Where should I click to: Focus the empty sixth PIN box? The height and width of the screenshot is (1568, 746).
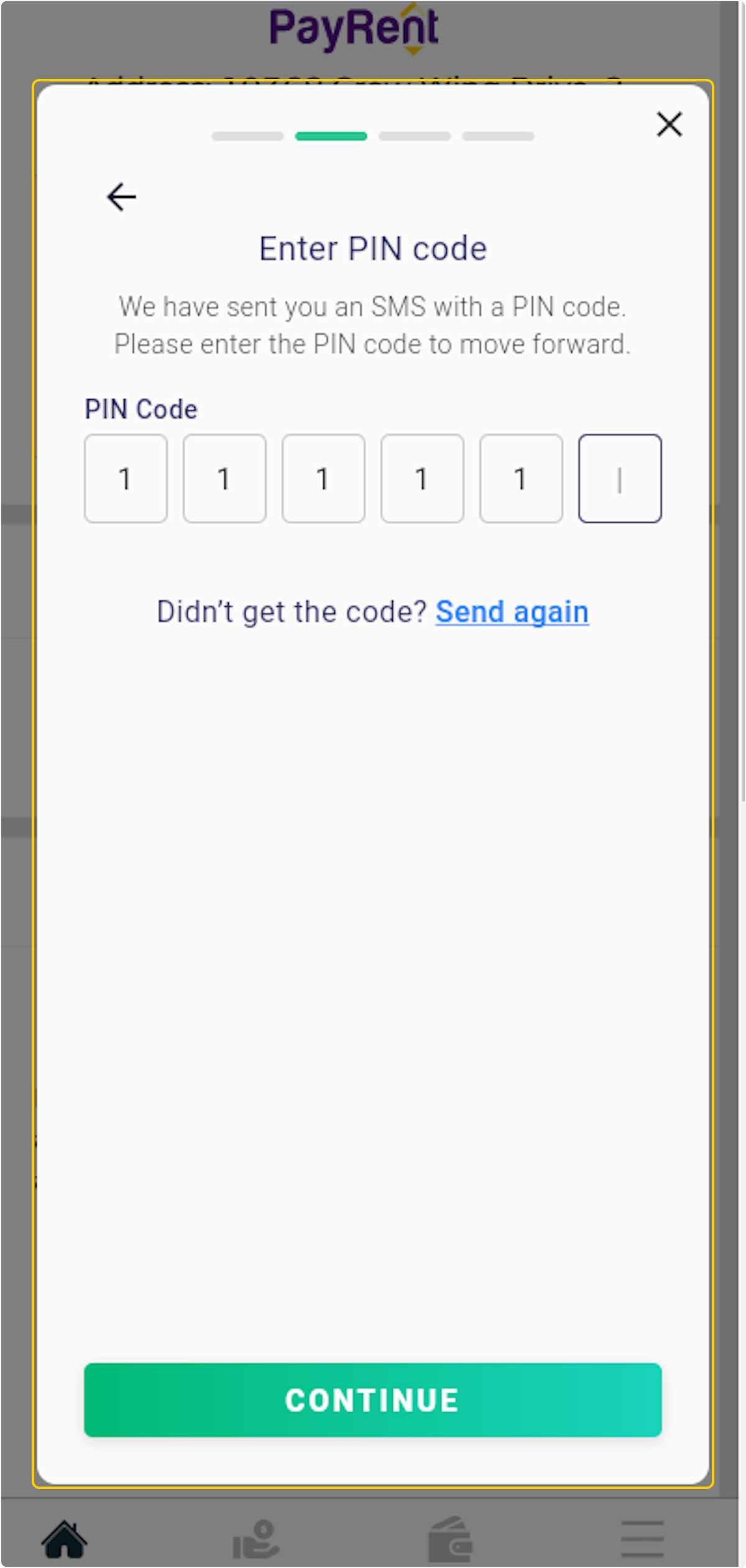[620, 478]
